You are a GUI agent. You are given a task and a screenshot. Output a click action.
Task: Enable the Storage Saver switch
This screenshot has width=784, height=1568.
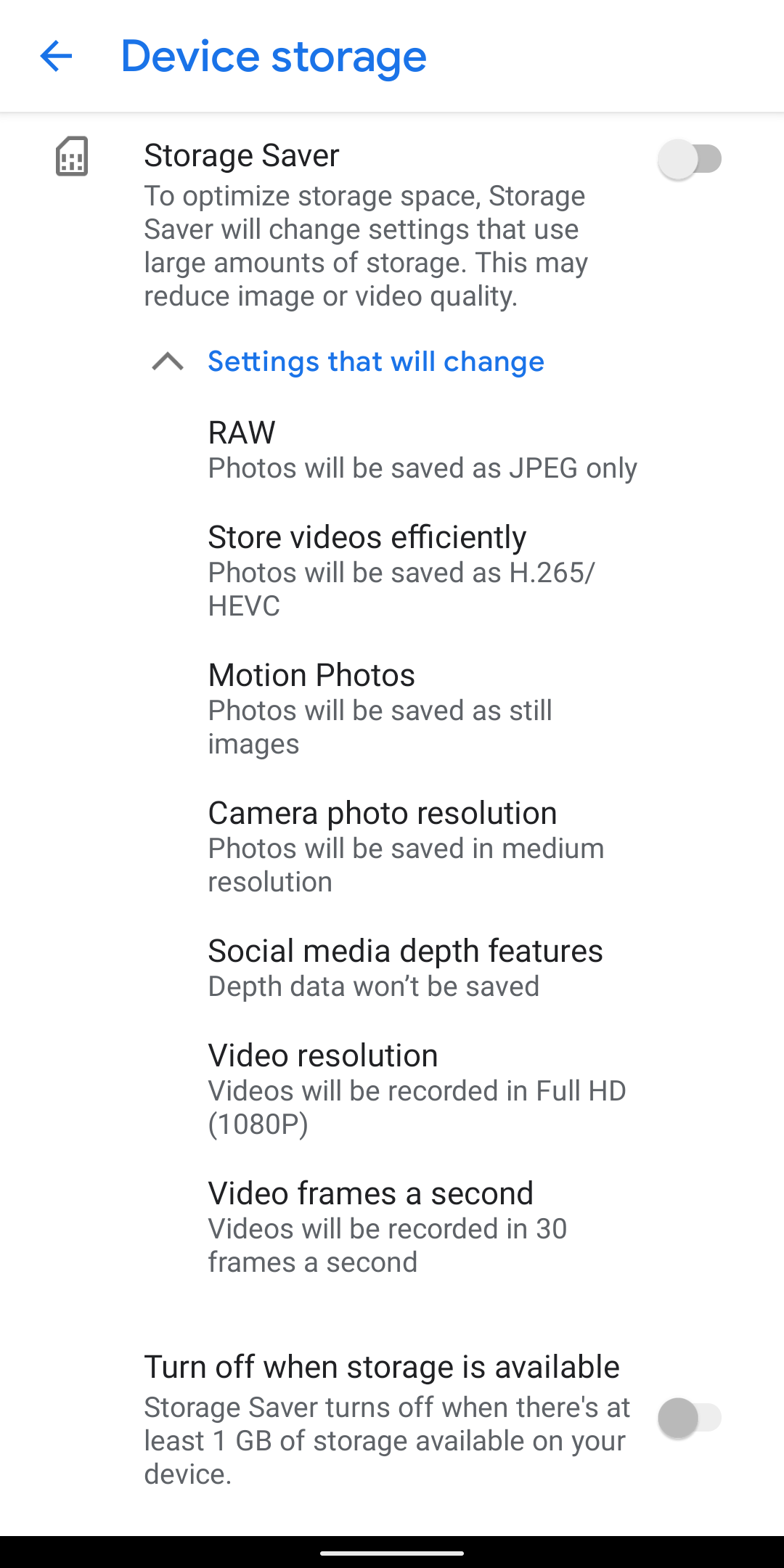pyautogui.click(x=690, y=159)
